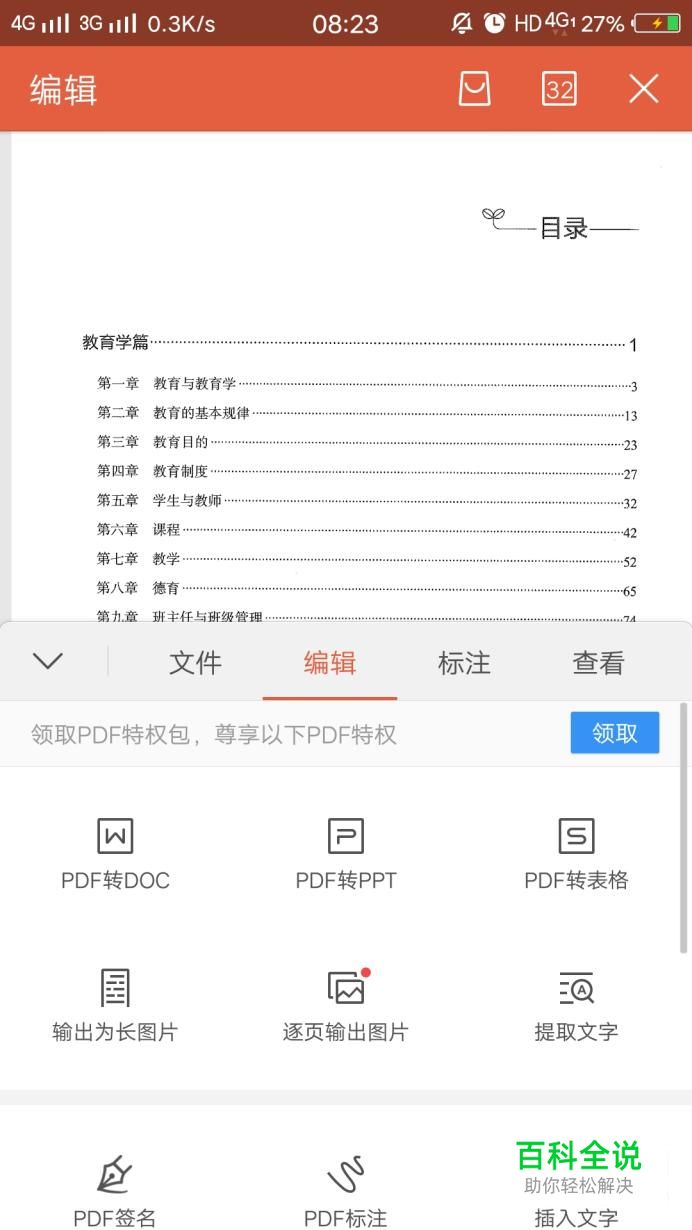Screen dimensions: 692x1230
Task: Tap the blue 领取 button
Action: pos(615,733)
